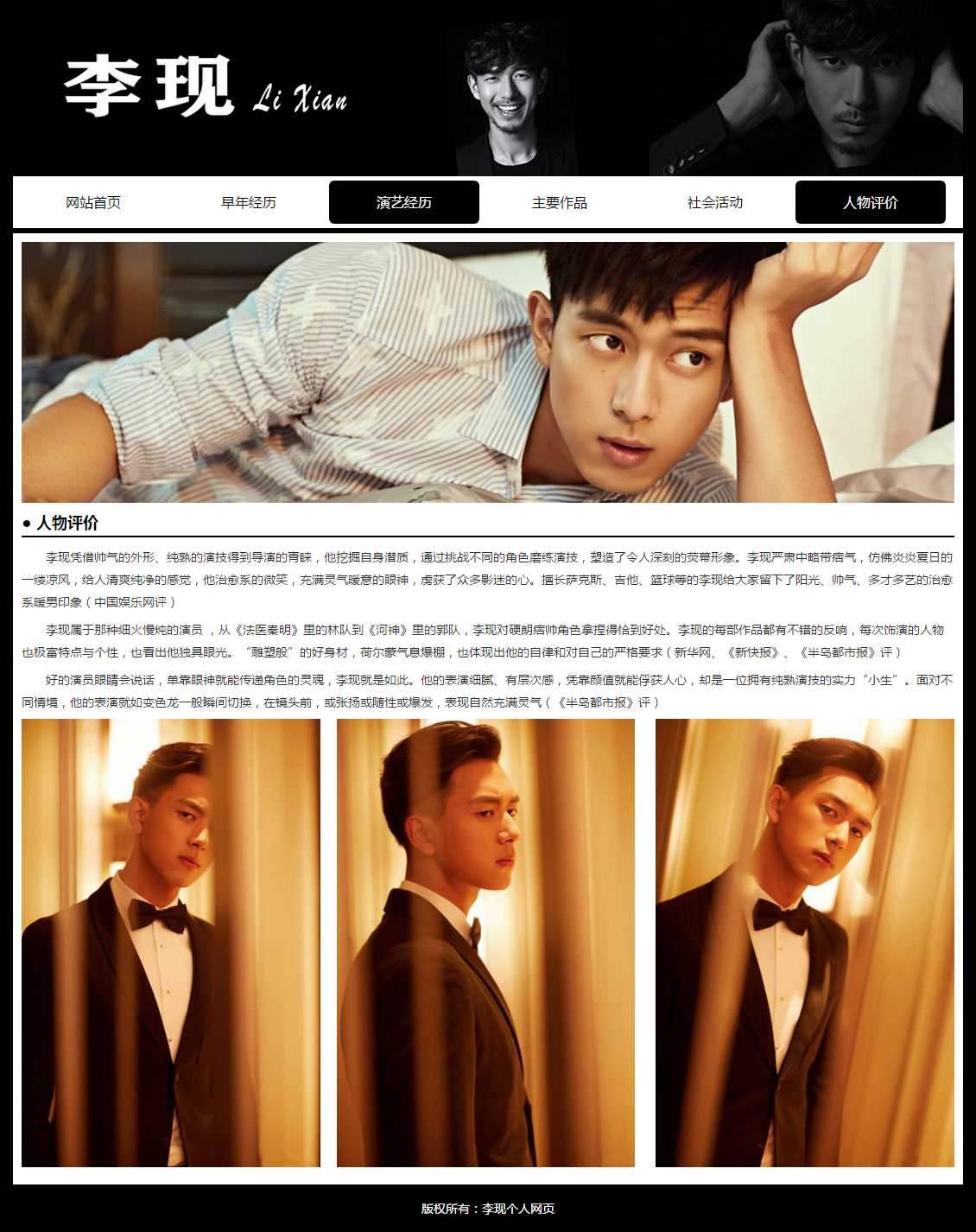Switch to 演艺经历 section
The image size is (976, 1232).
click(x=404, y=202)
